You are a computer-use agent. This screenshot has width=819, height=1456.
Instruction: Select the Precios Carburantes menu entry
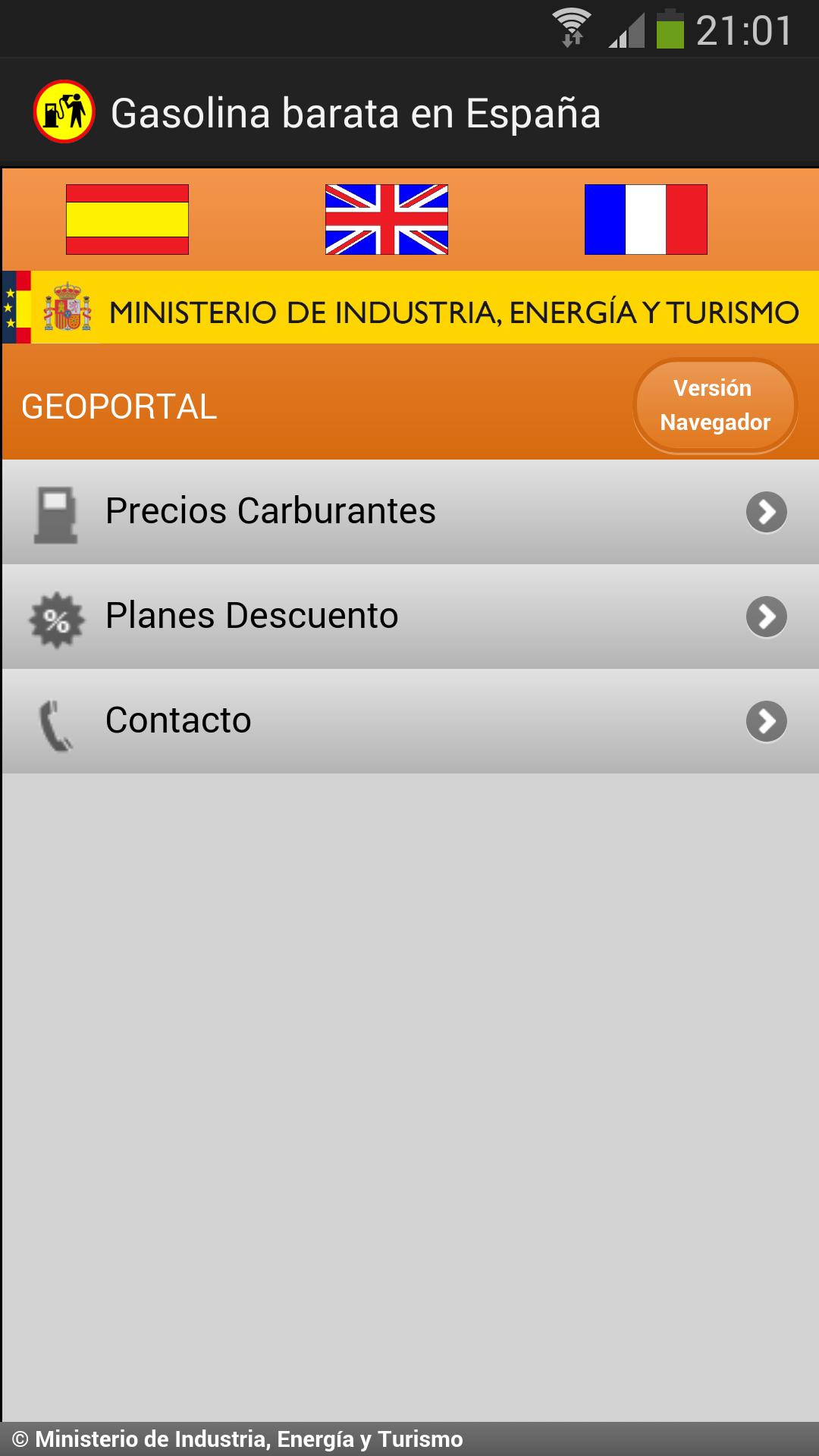(270, 511)
